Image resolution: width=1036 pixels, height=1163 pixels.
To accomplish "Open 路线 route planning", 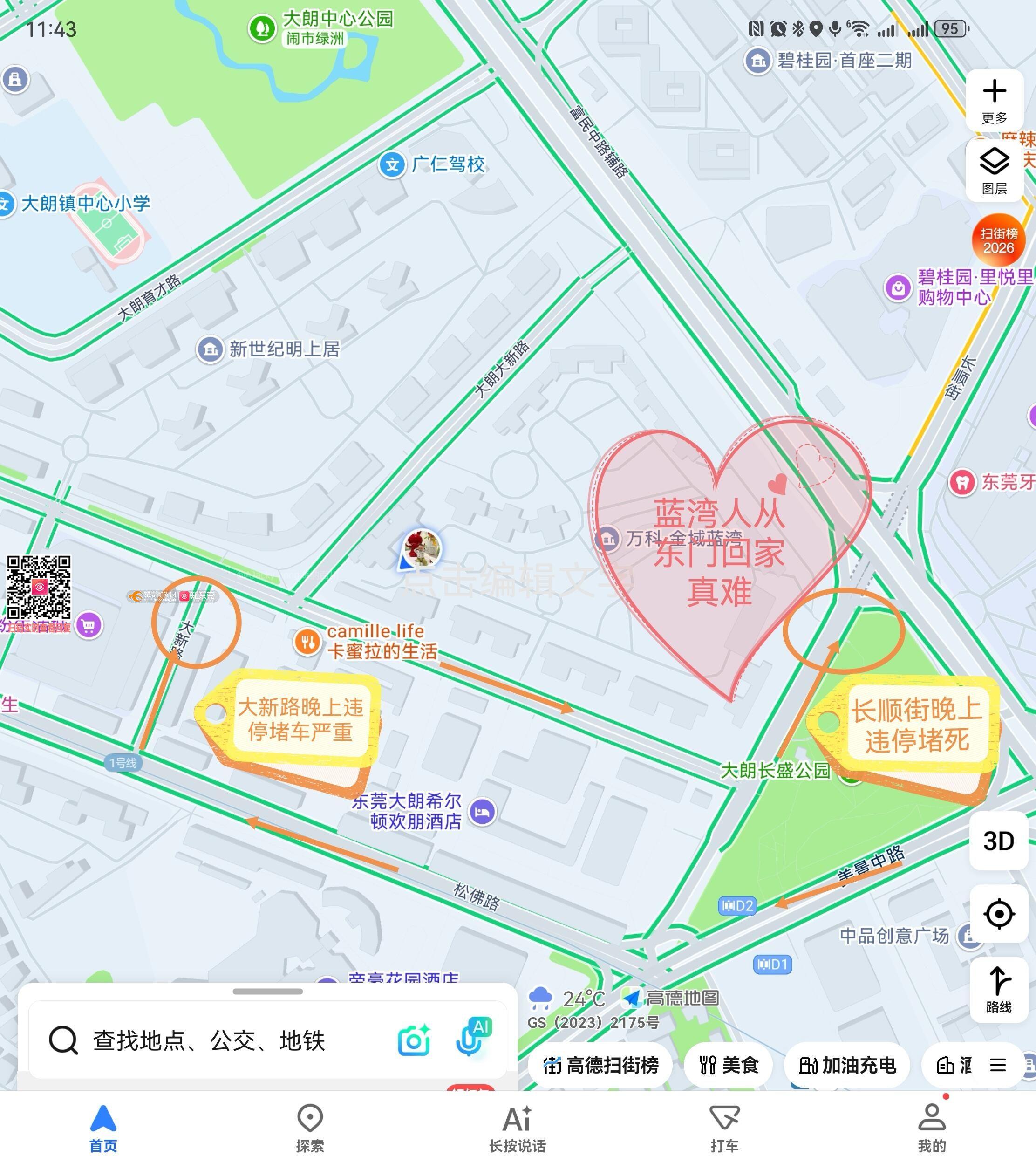I will [998, 989].
